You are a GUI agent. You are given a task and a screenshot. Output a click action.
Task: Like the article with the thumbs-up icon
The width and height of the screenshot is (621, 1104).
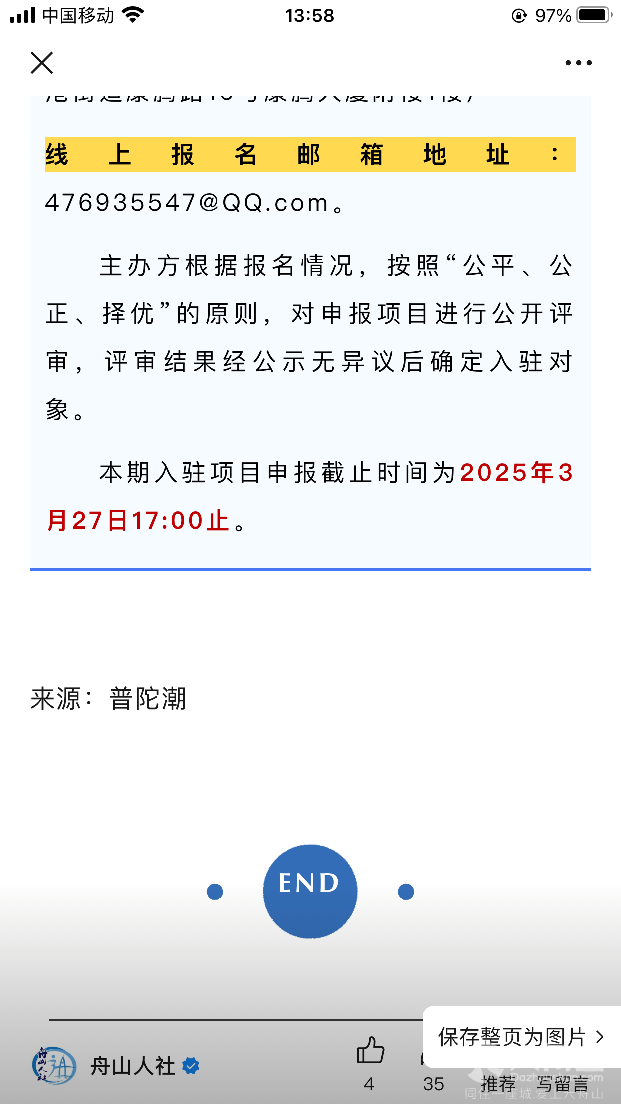click(370, 1050)
